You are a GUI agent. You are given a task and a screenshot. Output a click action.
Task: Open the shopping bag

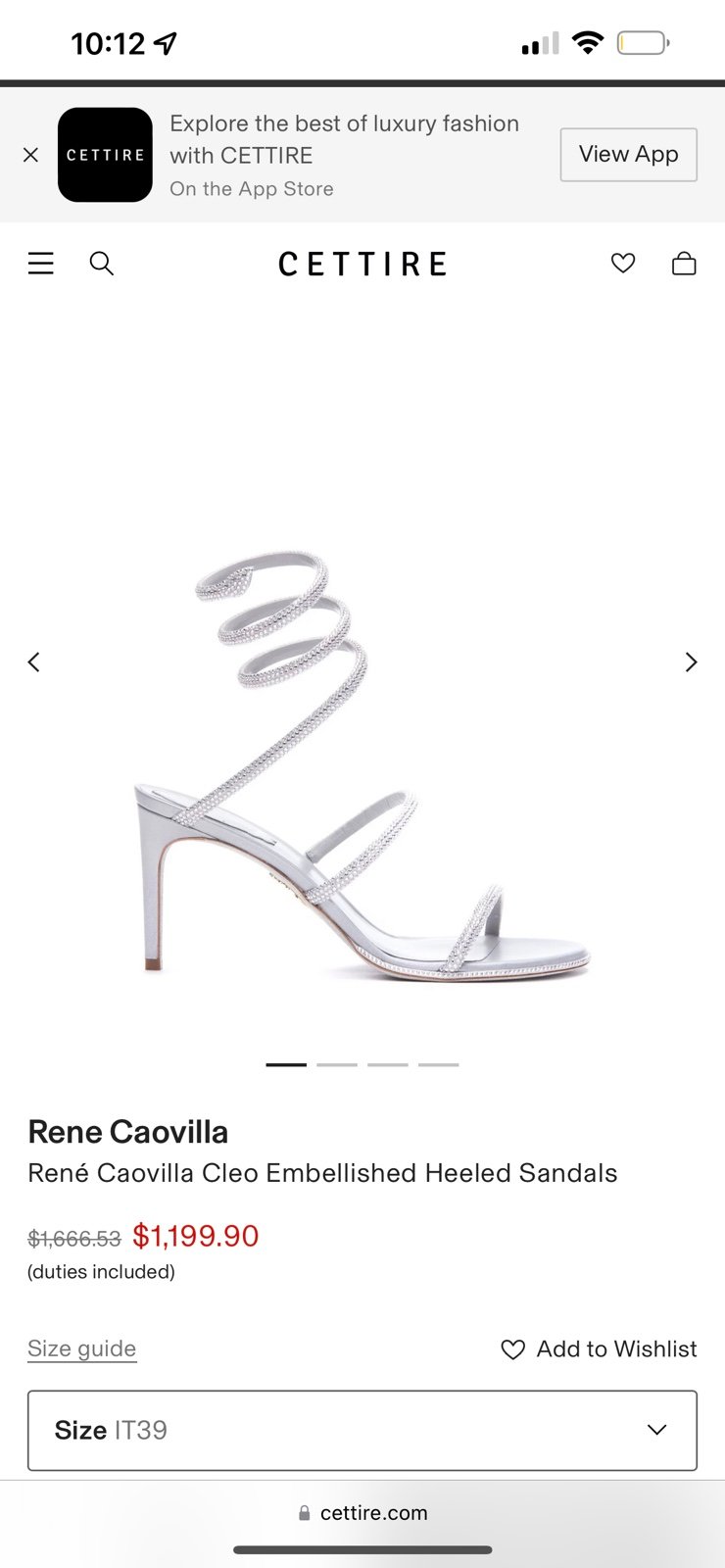pyautogui.click(x=684, y=263)
